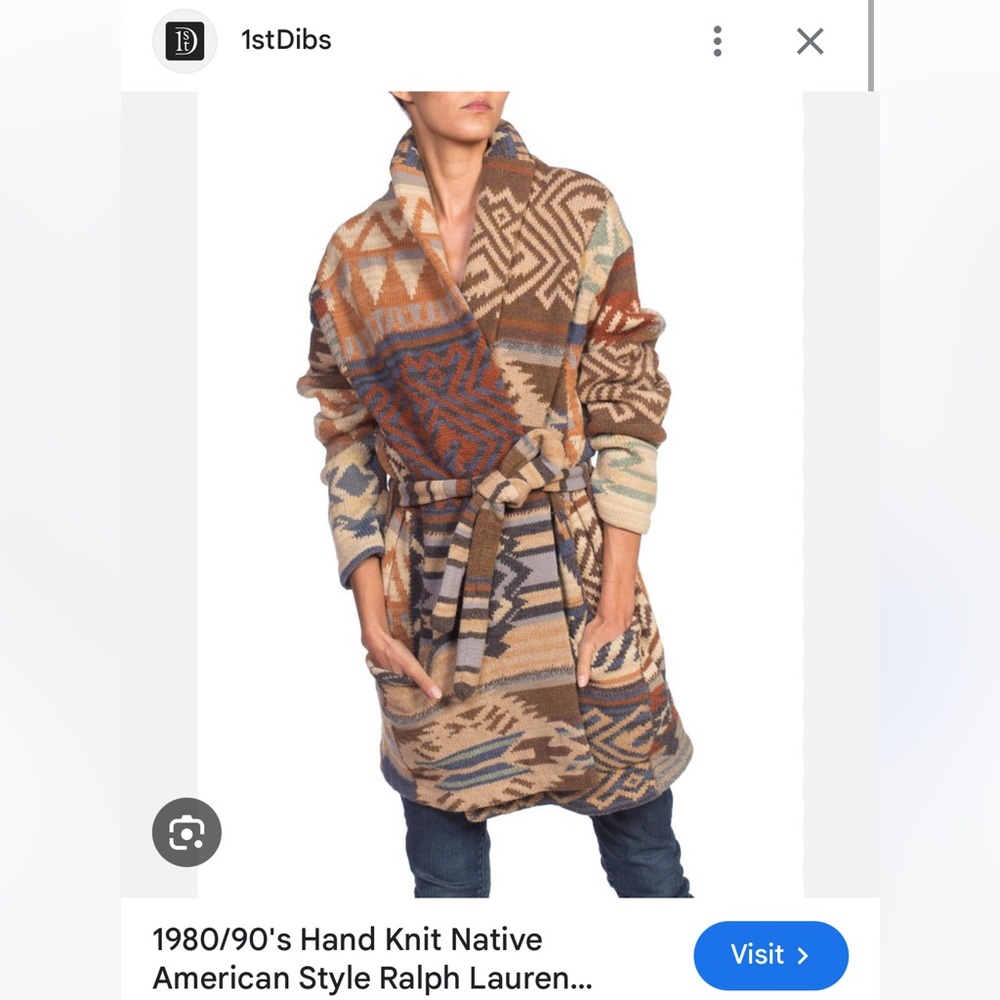Close the image preview panel
Image resolution: width=1000 pixels, height=1000 pixels.
coord(809,41)
